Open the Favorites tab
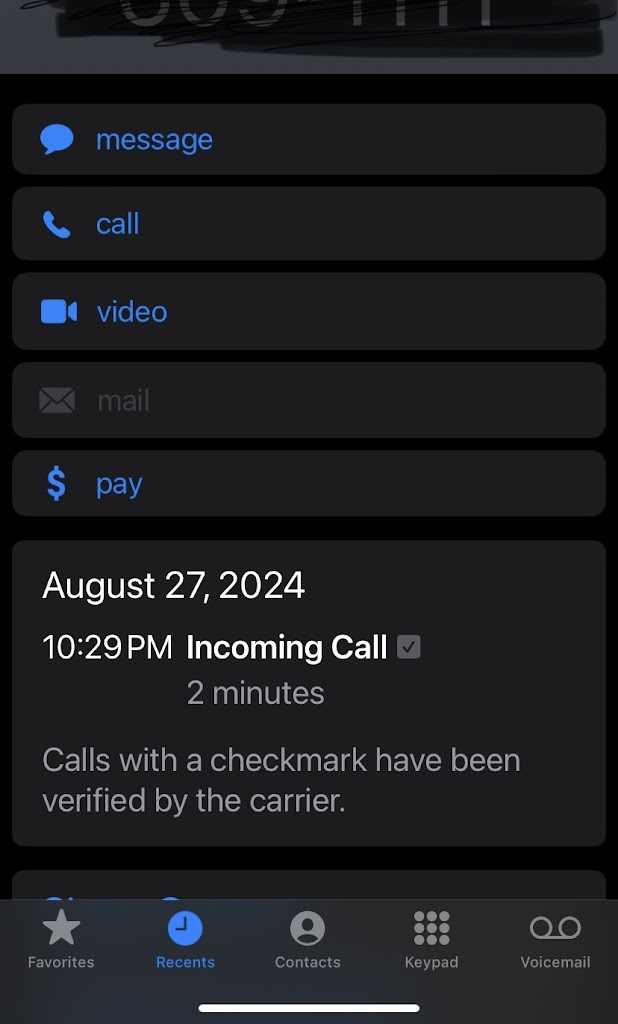Screen dimensions: 618x1024 coord(61,941)
